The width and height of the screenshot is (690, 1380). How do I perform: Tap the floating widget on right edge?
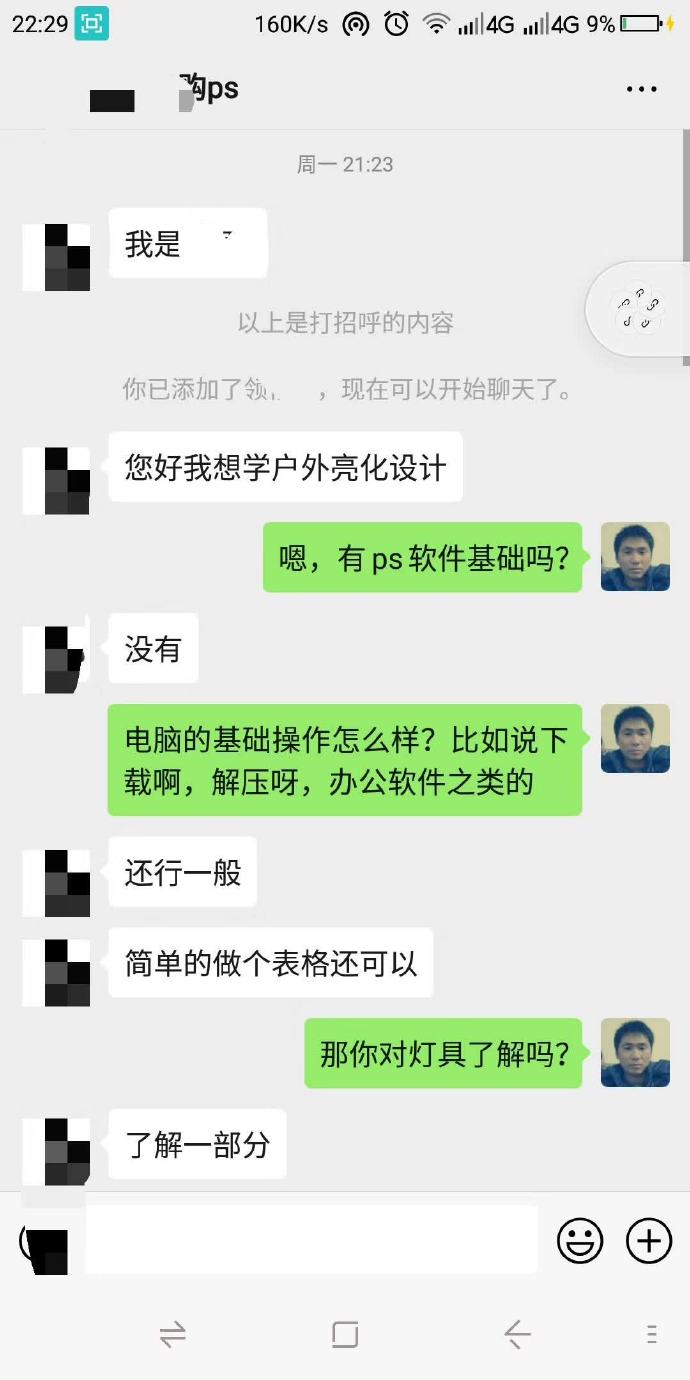(638, 309)
